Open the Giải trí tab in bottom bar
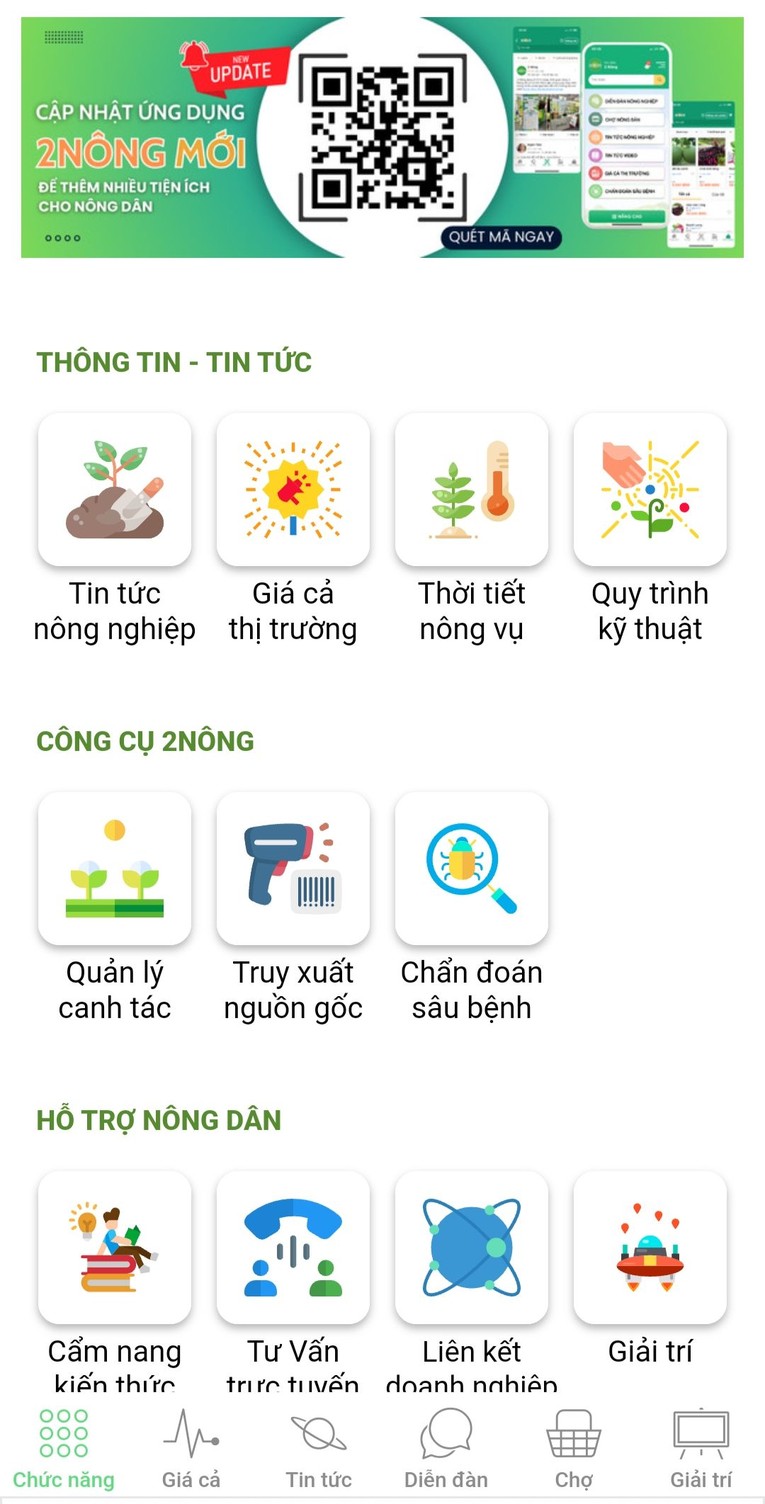Screen dimensions: 765x1504 700,1447
